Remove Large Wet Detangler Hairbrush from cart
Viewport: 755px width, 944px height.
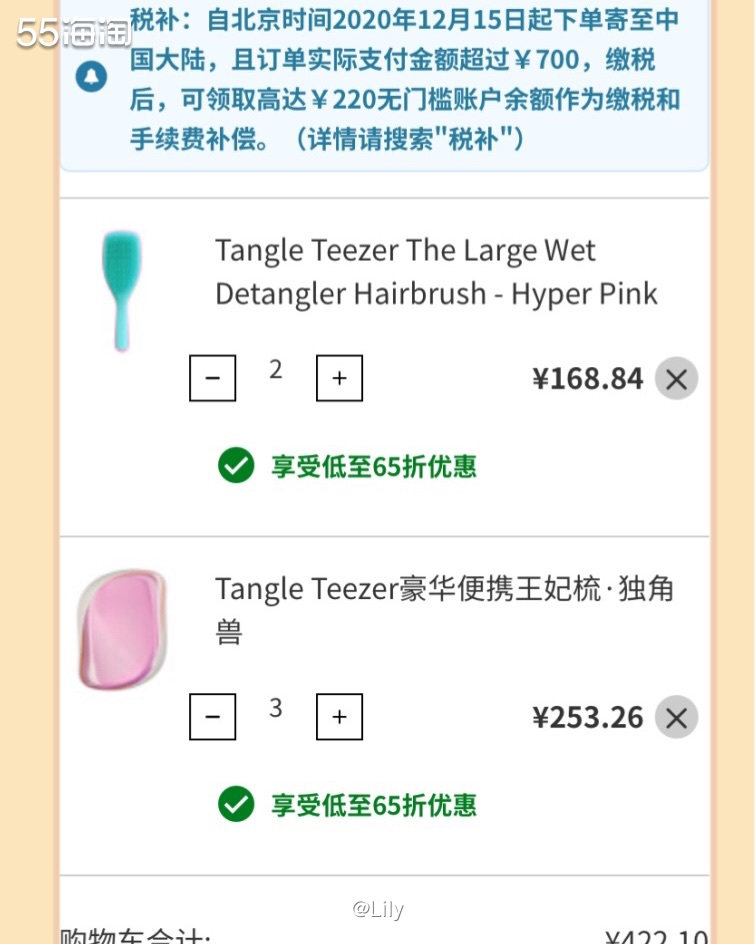tap(676, 379)
